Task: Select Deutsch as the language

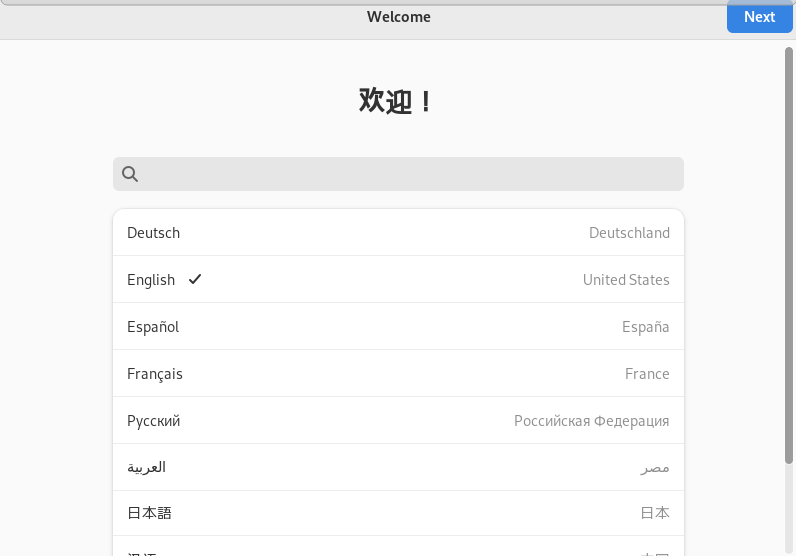Action: (398, 233)
